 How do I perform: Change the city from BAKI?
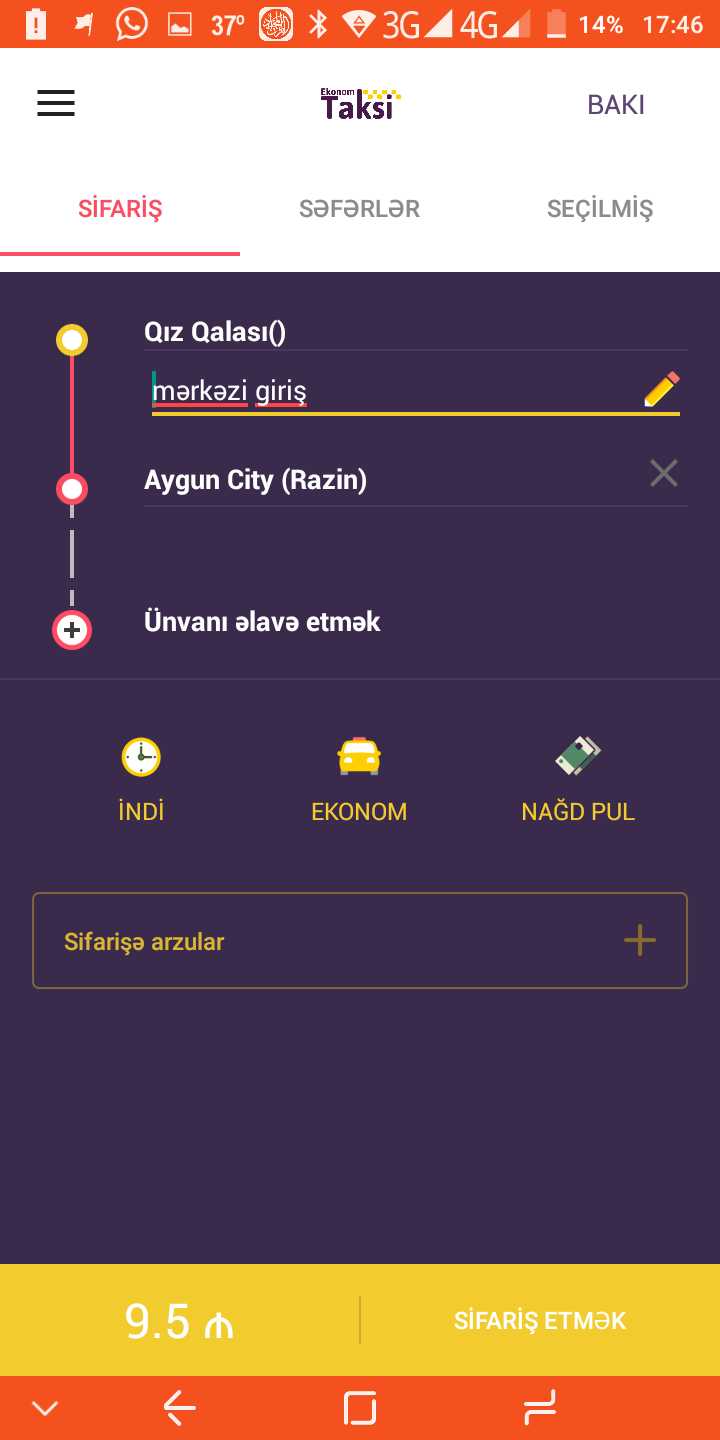pos(615,105)
